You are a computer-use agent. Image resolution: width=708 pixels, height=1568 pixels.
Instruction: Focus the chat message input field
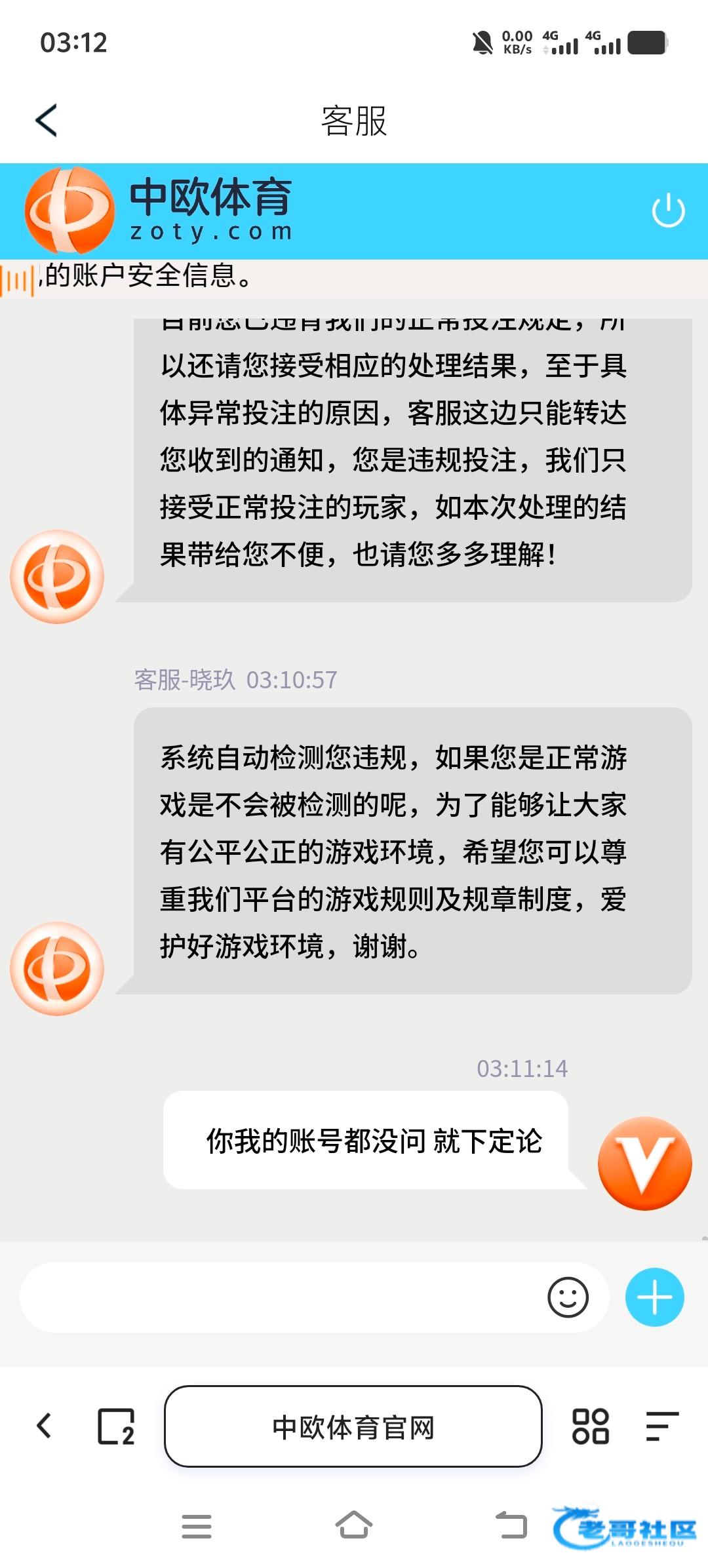pos(282,1297)
